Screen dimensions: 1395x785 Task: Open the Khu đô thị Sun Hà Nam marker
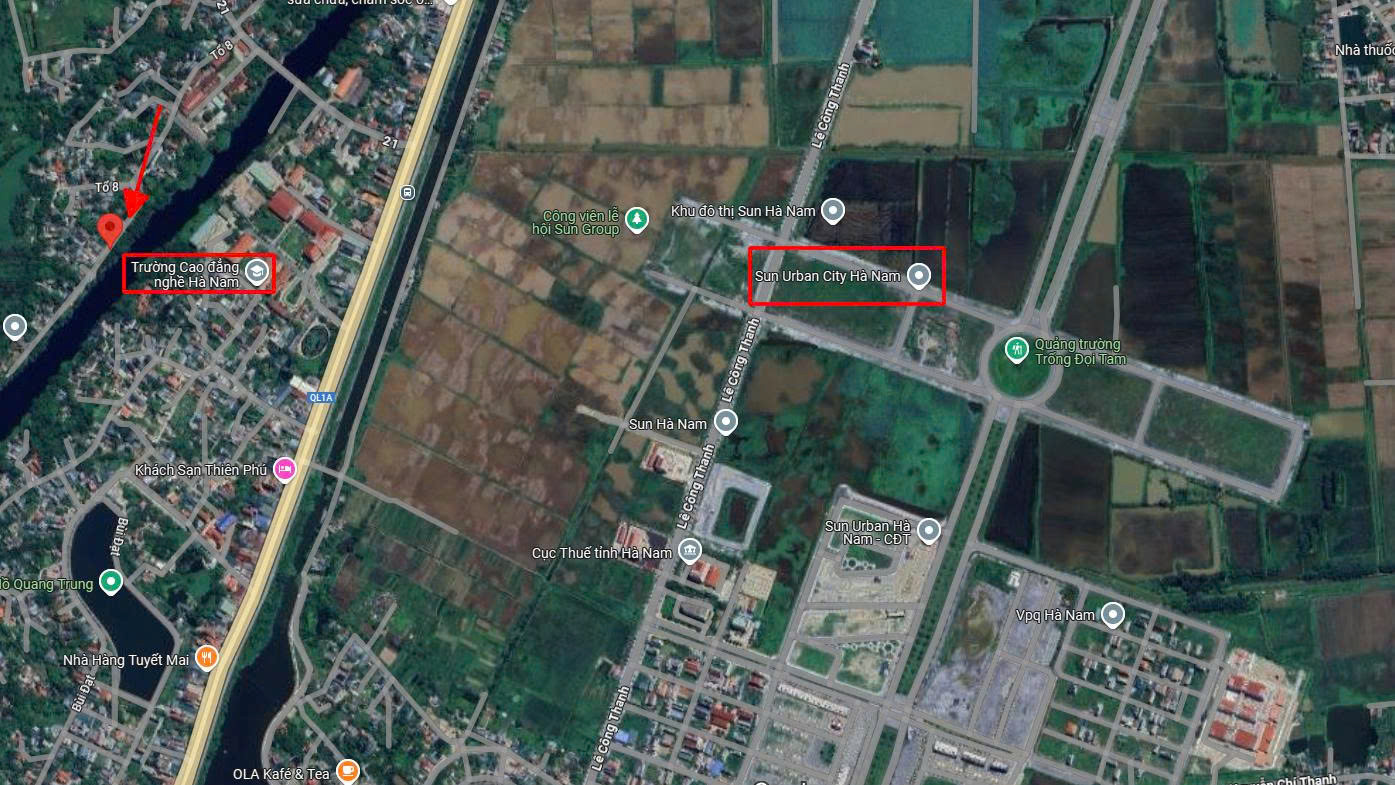(832, 211)
